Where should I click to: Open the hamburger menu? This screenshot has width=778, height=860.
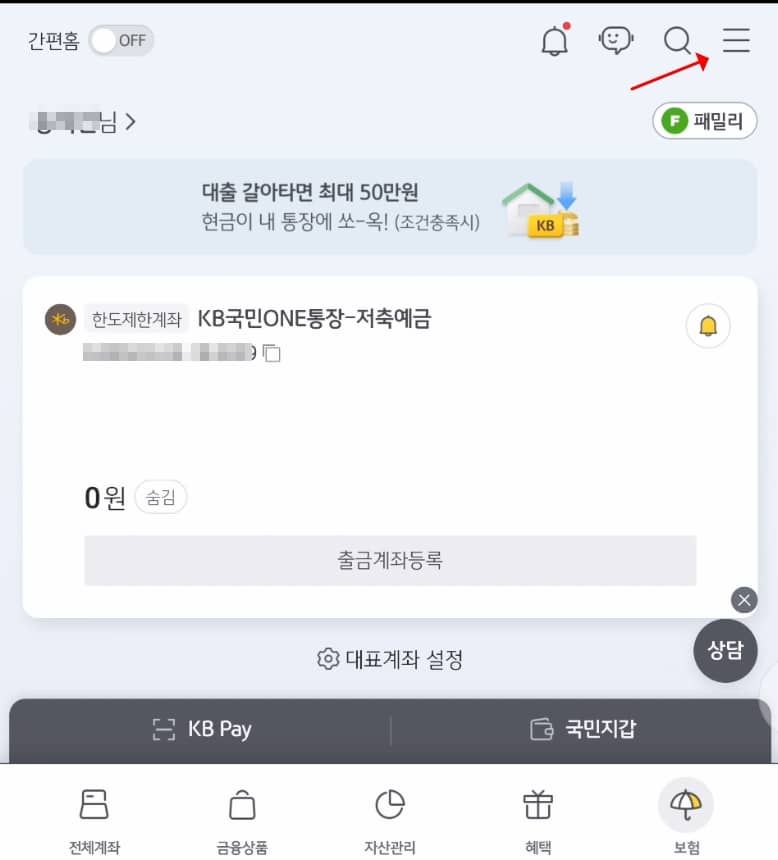736,41
